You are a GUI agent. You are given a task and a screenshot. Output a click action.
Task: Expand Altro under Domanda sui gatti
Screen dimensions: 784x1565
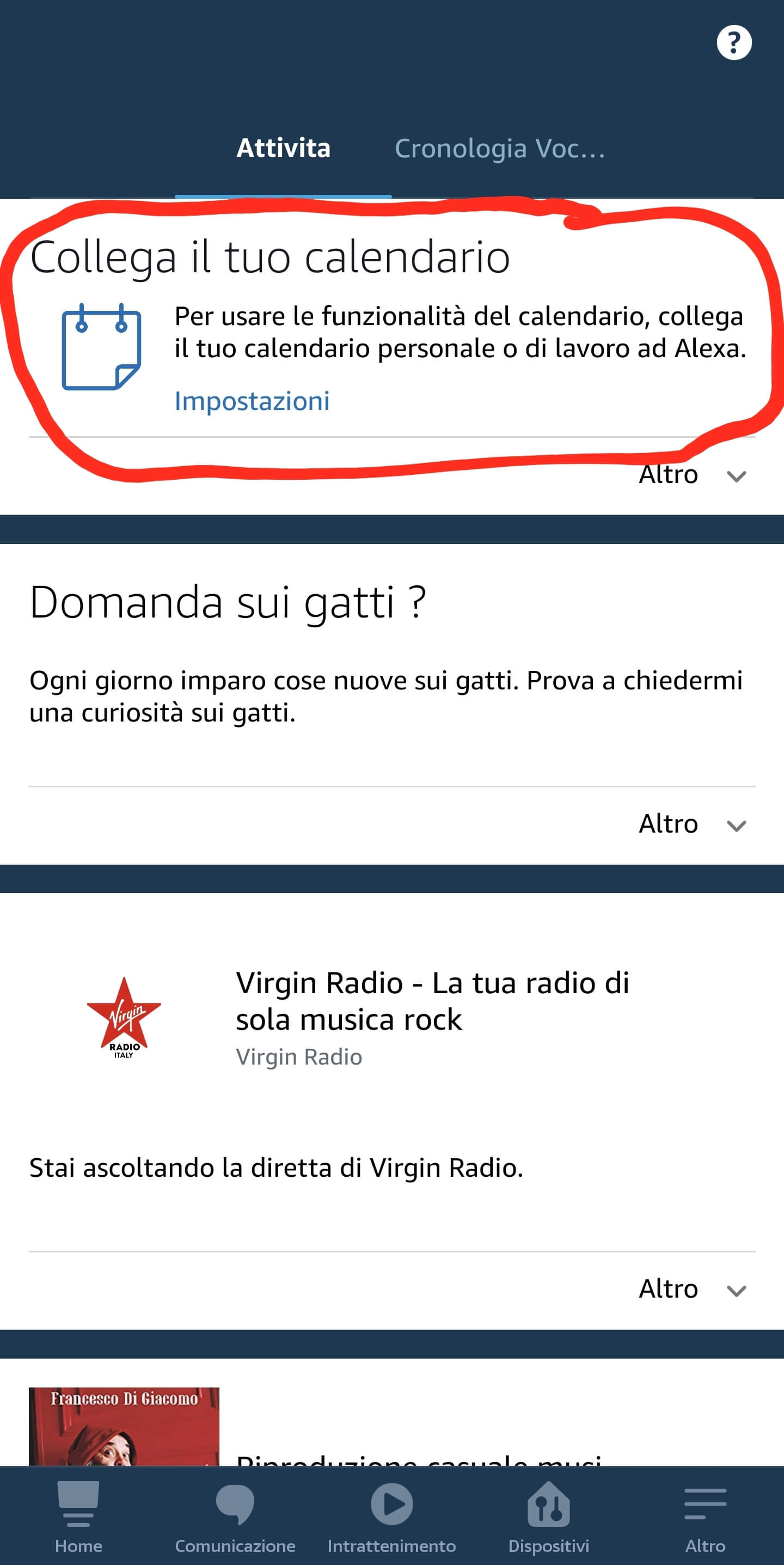coord(691,824)
